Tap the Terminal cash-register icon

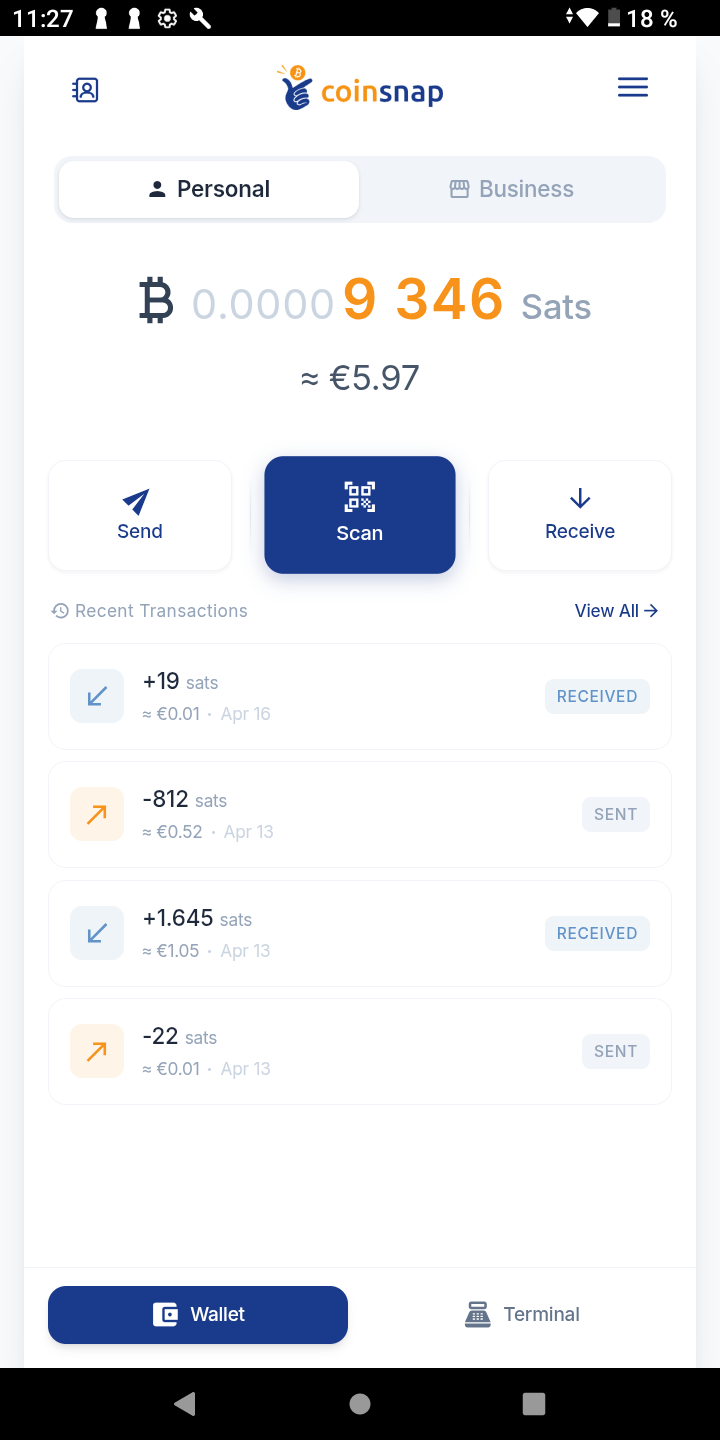click(478, 1313)
